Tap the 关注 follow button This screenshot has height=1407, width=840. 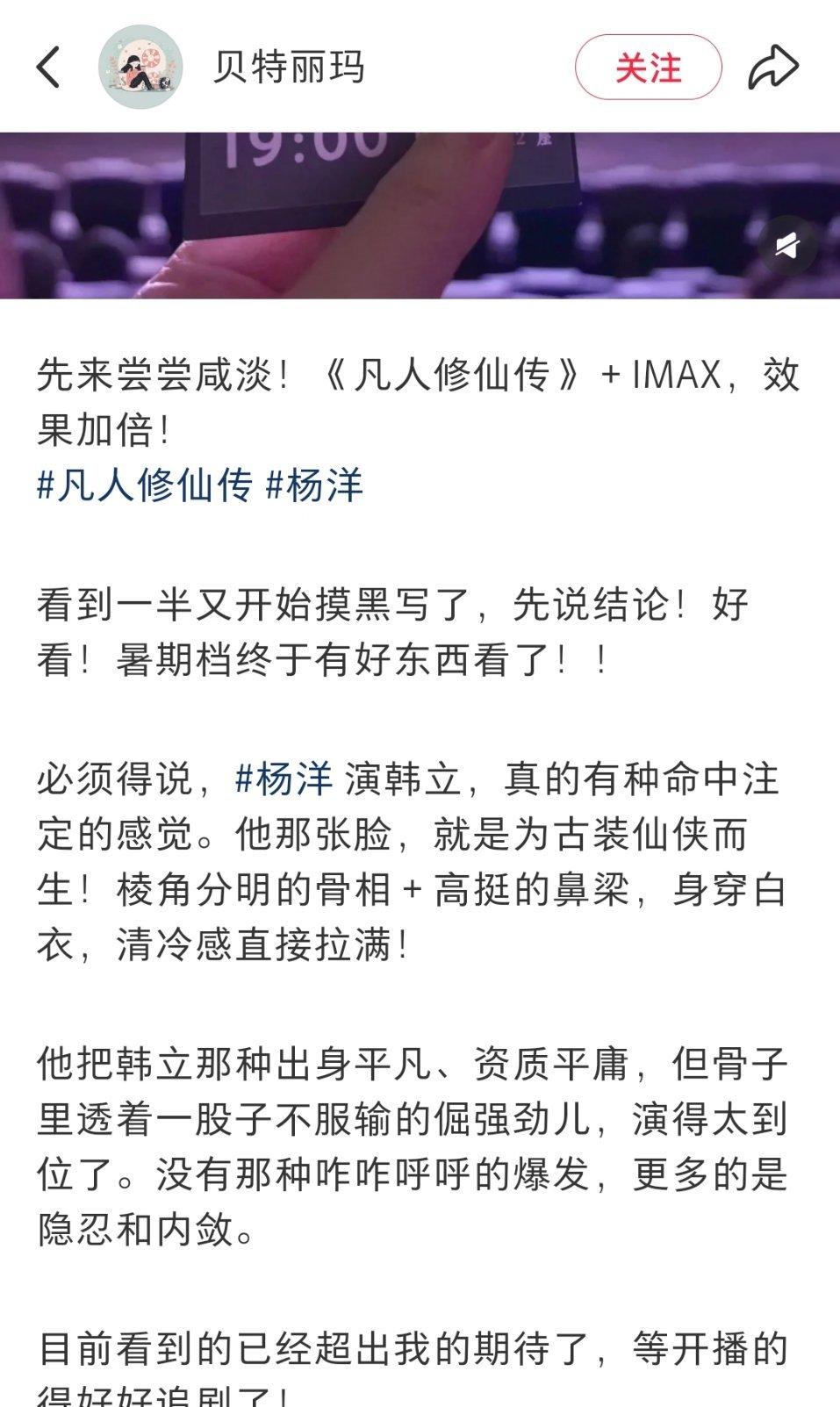click(648, 68)
